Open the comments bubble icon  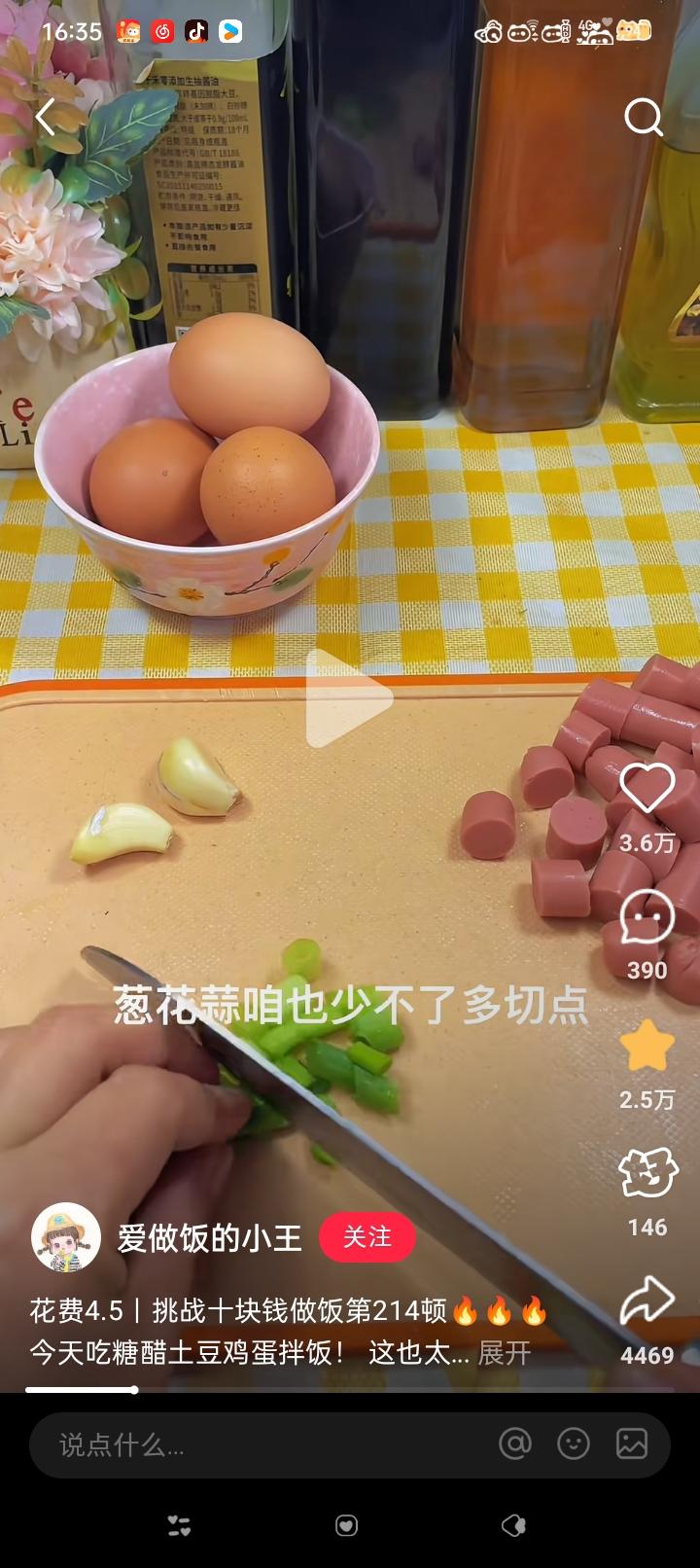point(647,917)
